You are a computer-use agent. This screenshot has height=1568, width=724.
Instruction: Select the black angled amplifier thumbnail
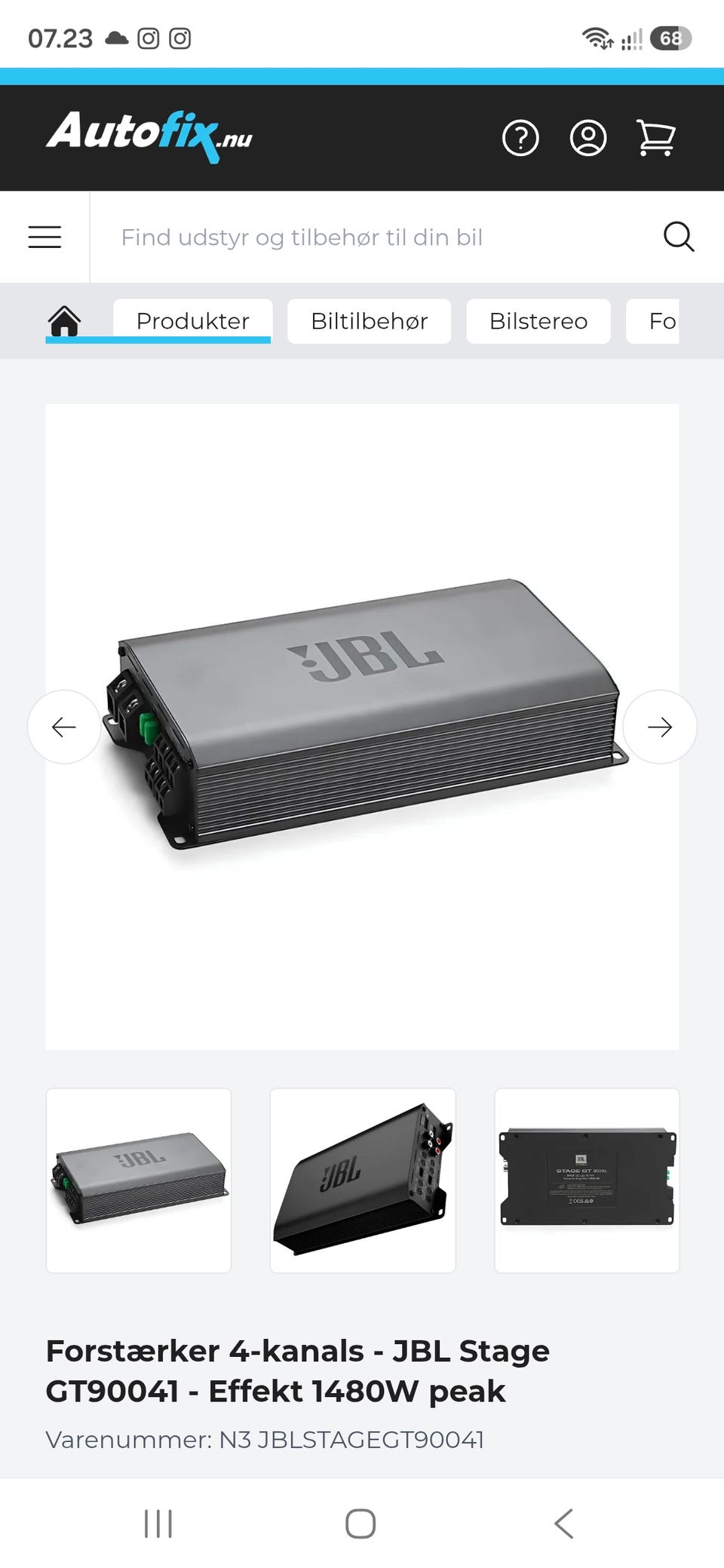(363, 1181)
